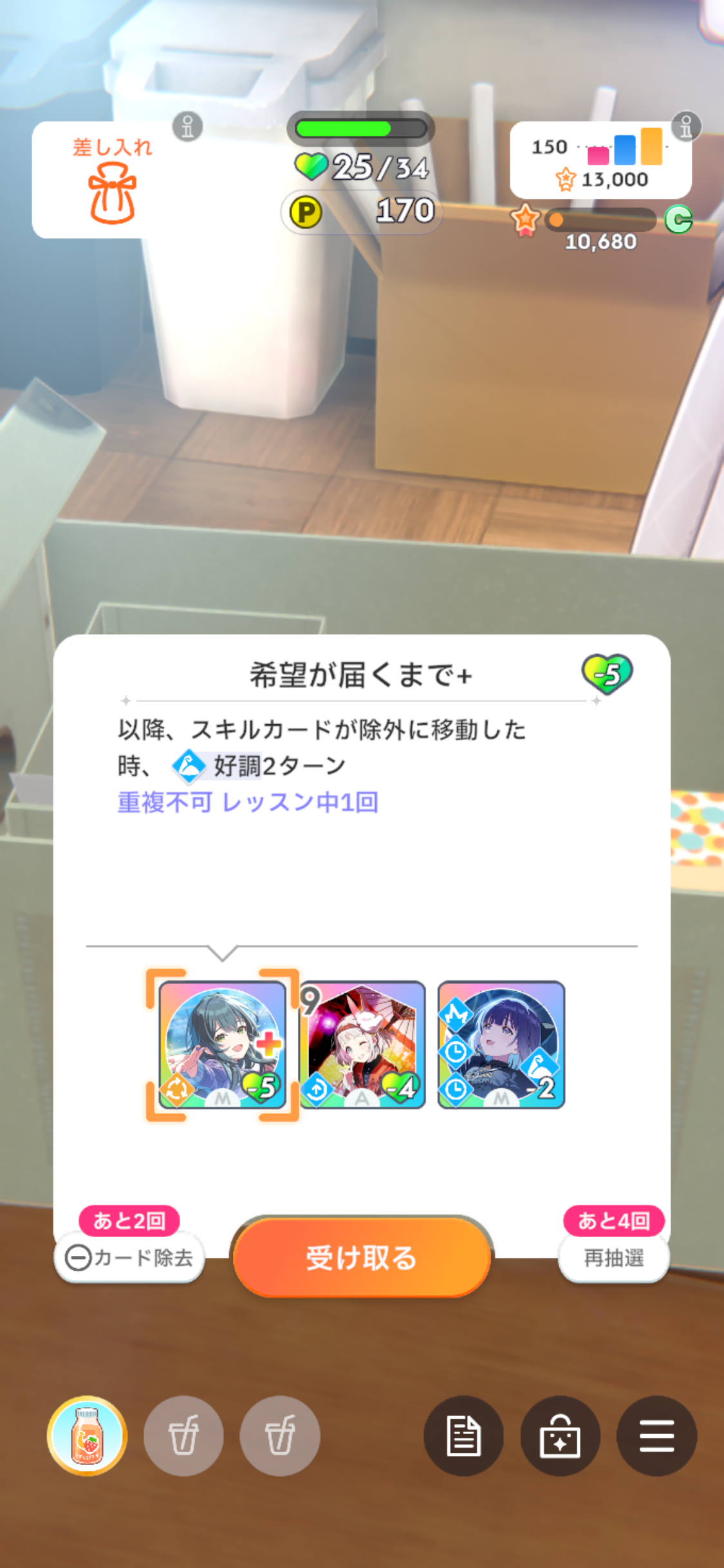Select the green-haired girl card costing 5

pyautogui.click(x=223, y=1045)
